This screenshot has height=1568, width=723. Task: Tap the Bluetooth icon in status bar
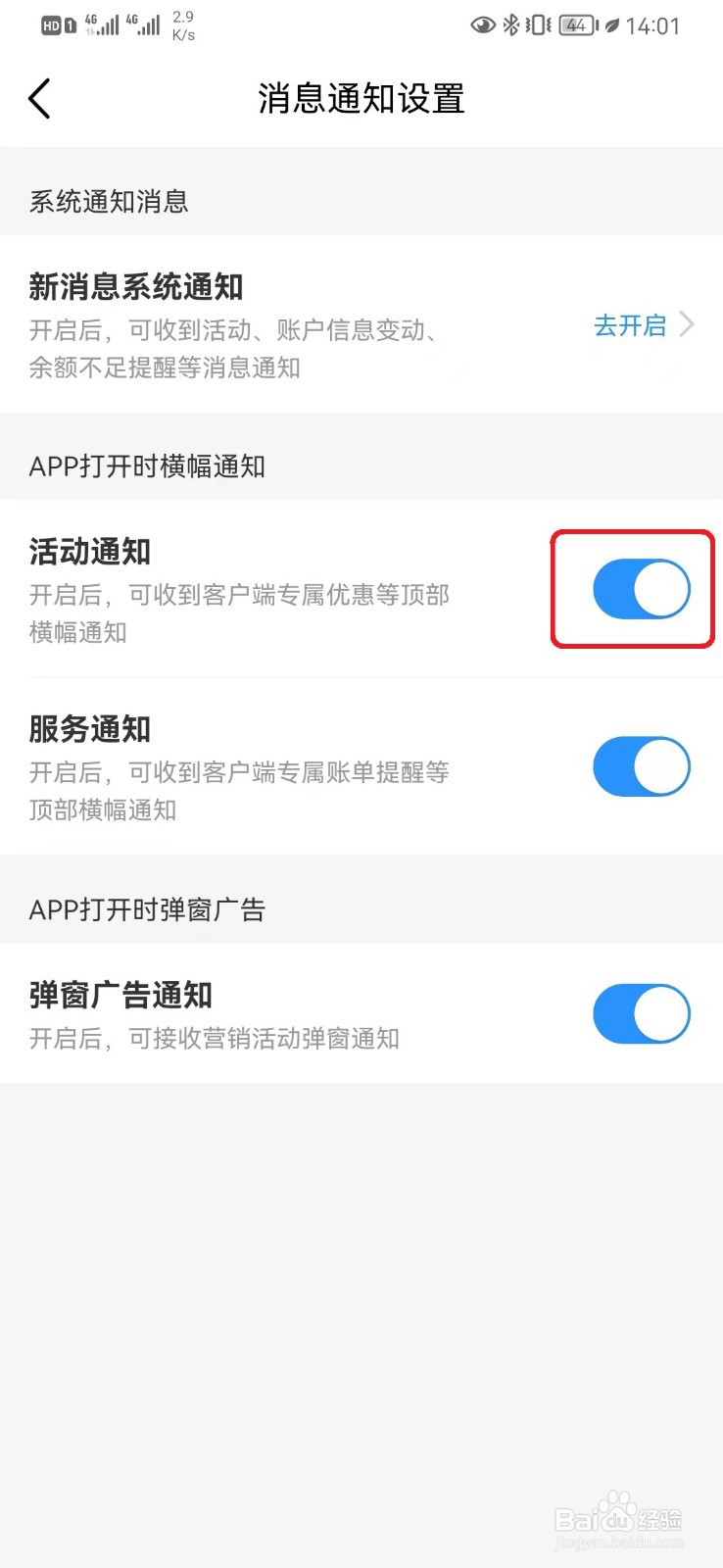click(510, 25)
